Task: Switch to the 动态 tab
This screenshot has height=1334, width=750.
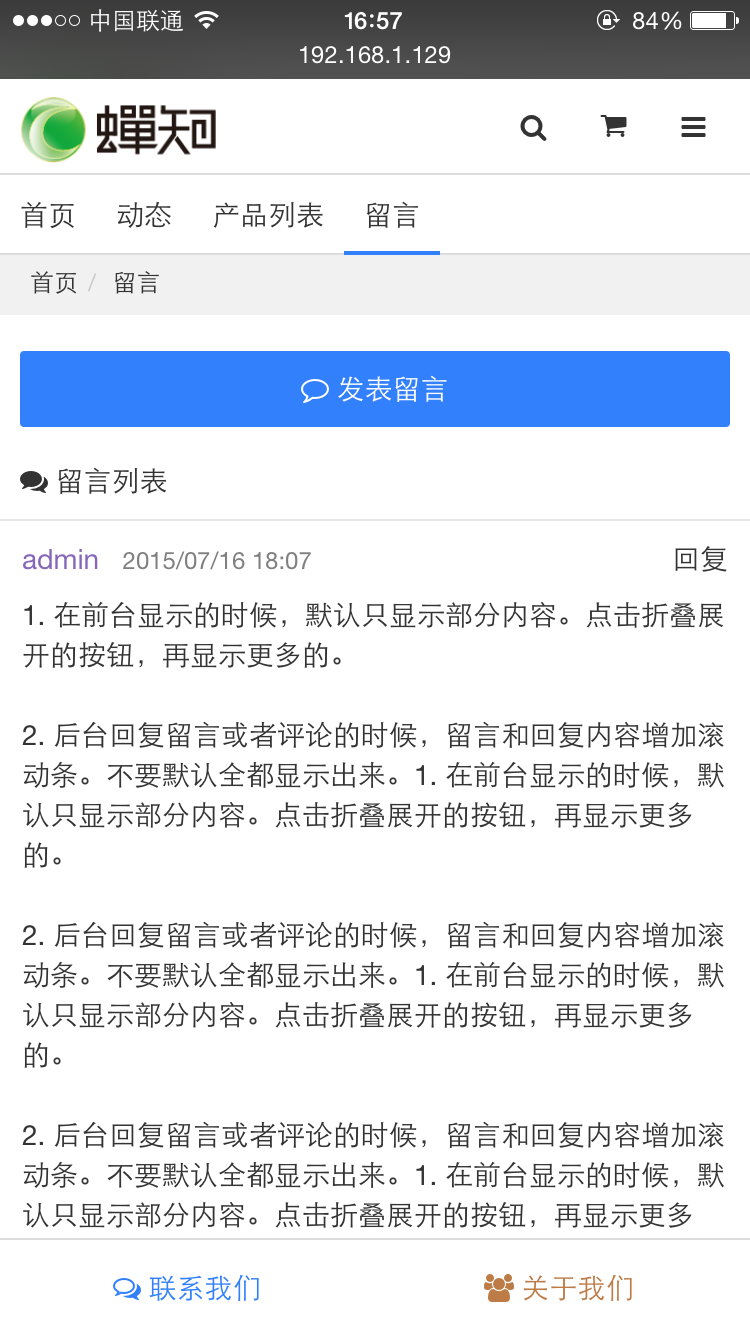Action: 144,215
